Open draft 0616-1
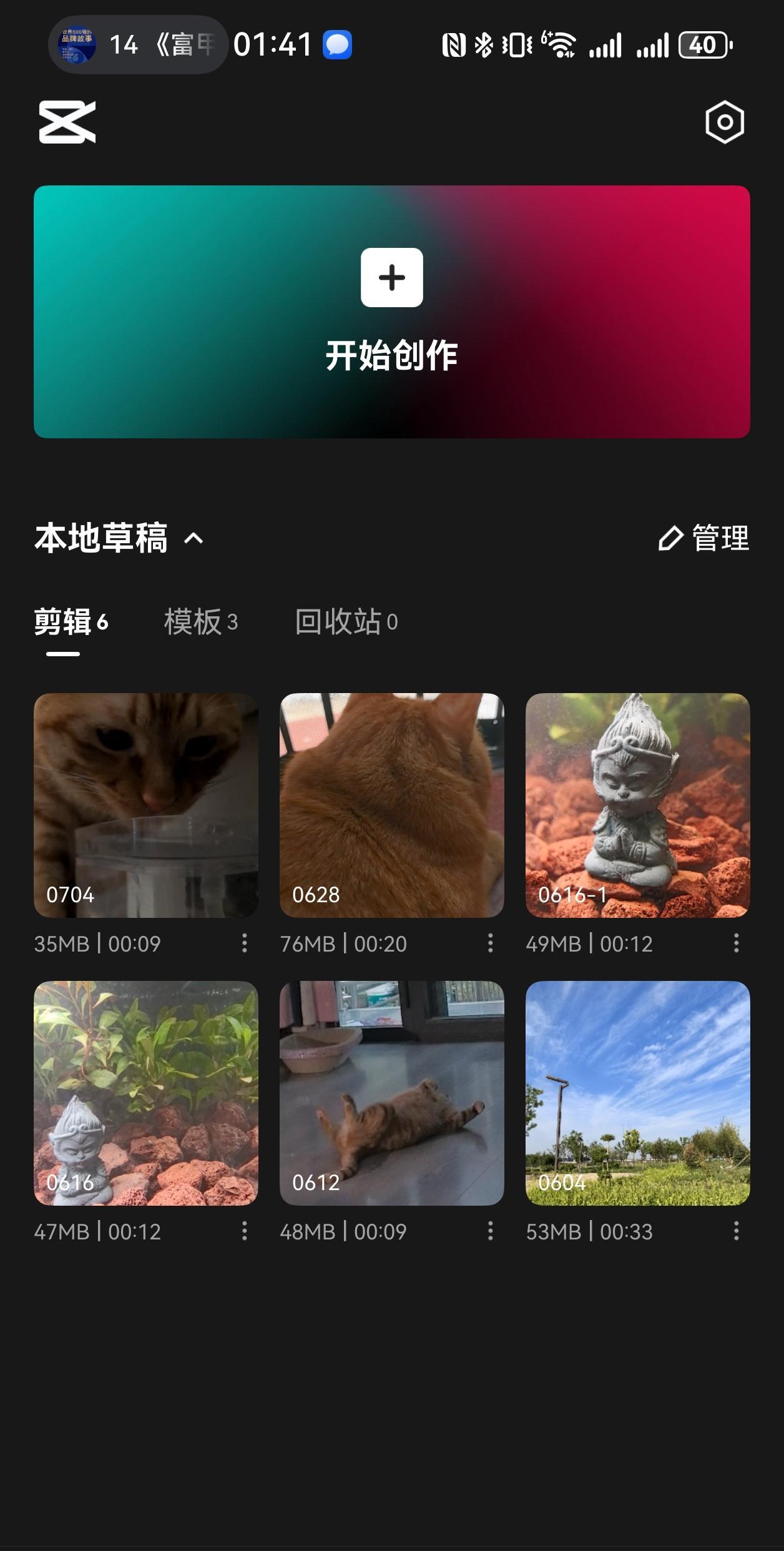 tap(637, 805)
